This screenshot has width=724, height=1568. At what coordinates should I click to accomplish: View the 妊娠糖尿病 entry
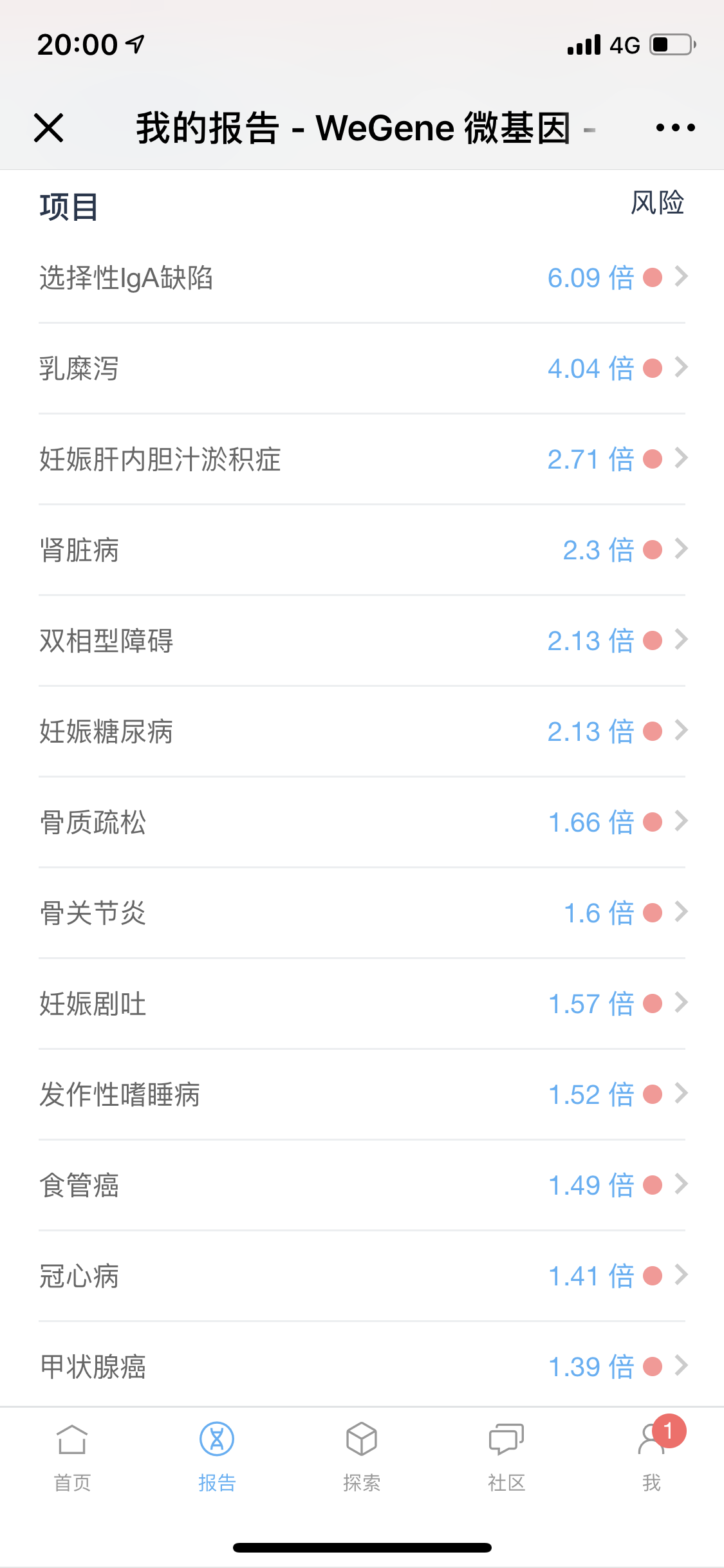362,732
